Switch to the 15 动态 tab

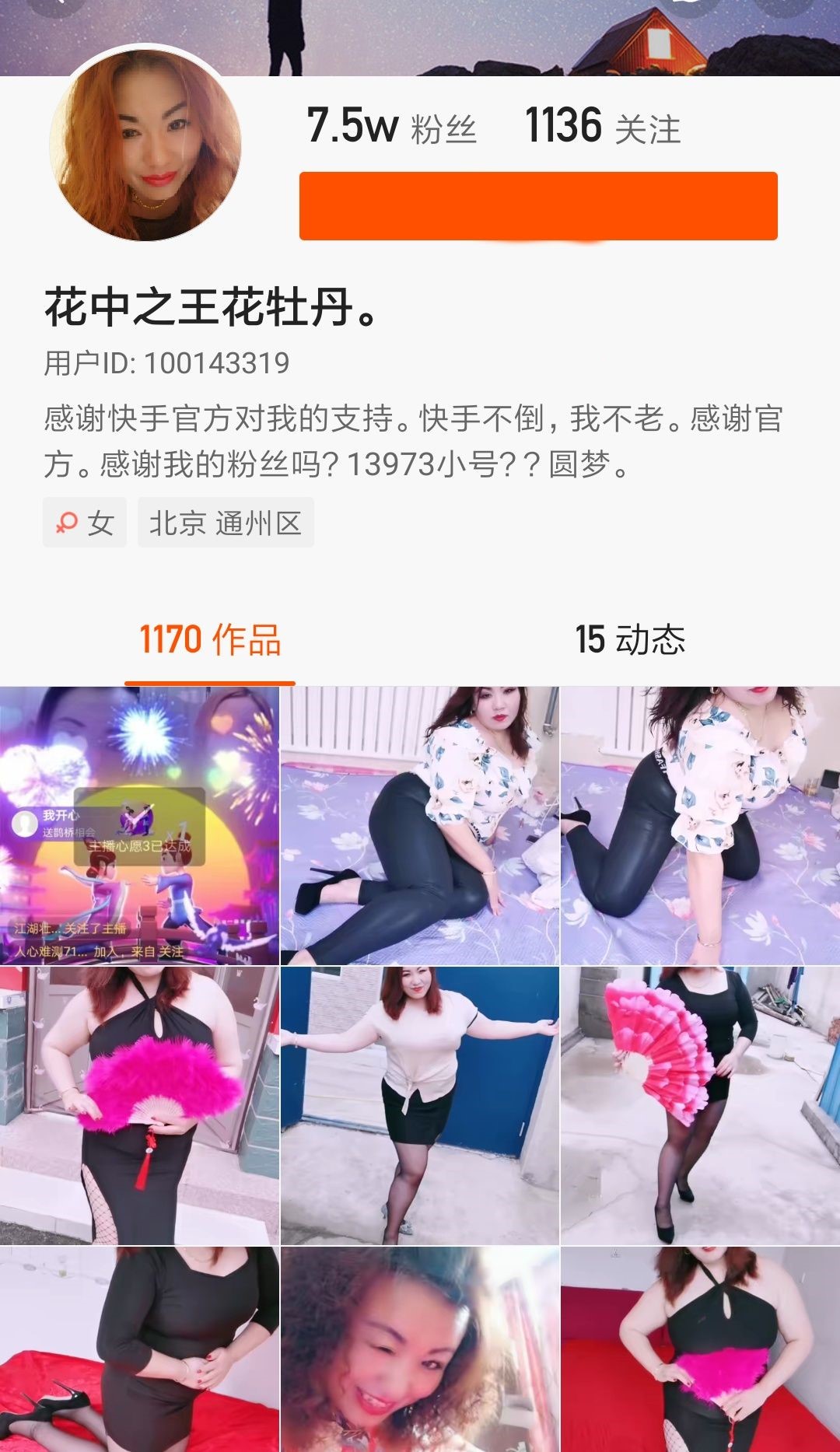[x=630, y=640]
